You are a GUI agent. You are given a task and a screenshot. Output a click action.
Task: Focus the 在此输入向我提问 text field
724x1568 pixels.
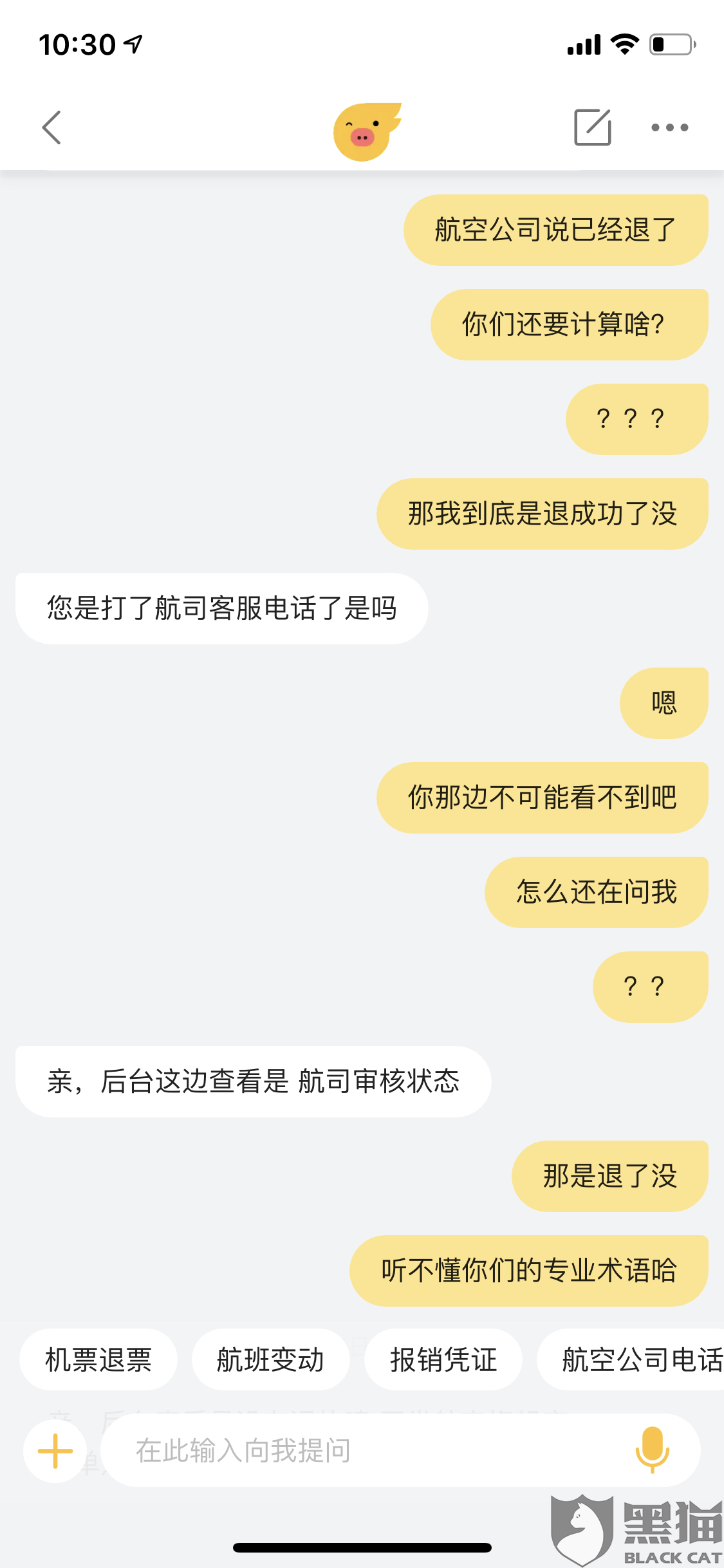pos(360,1451)
